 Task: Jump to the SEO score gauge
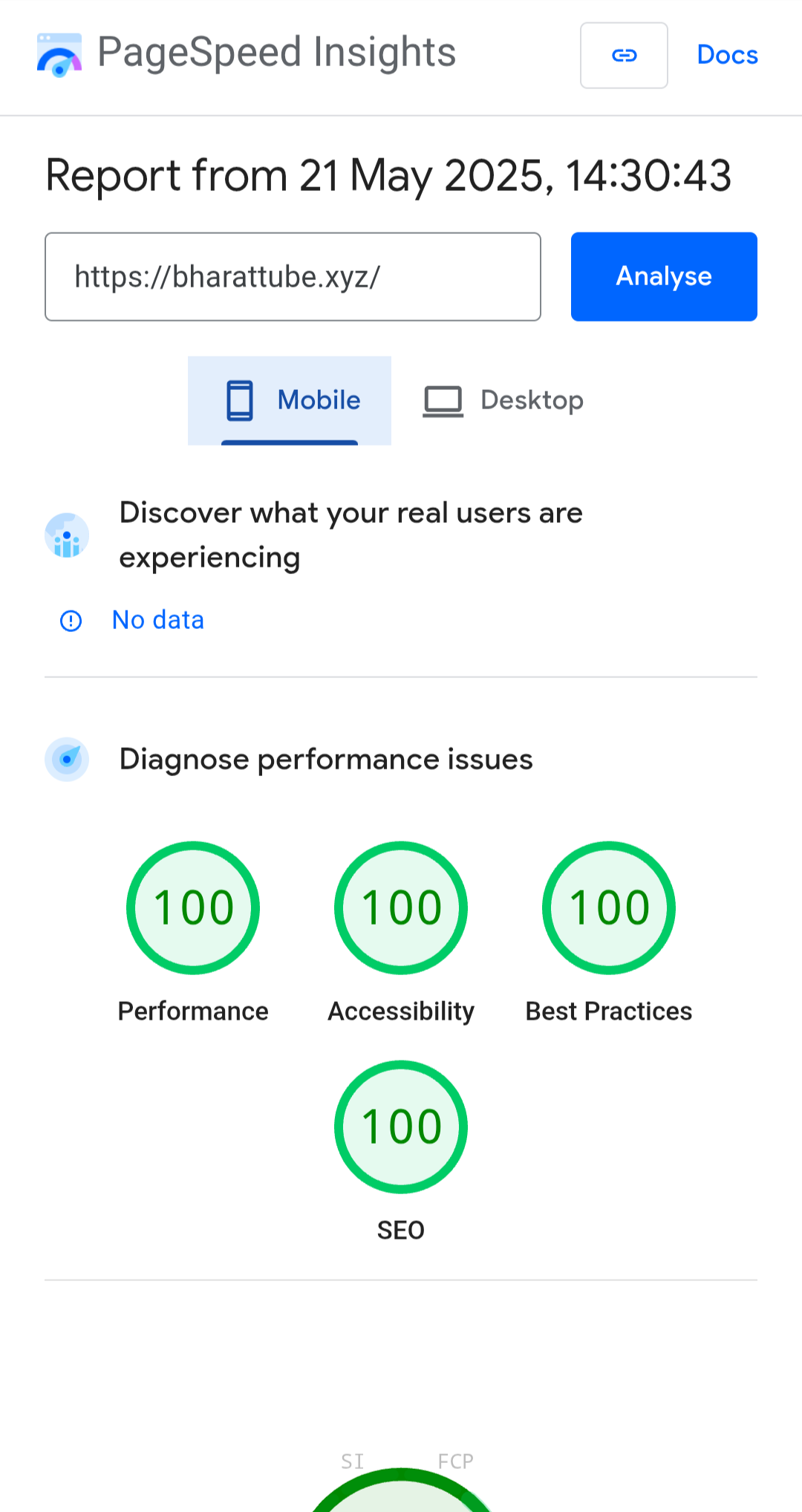click(x=401, y=1151)
